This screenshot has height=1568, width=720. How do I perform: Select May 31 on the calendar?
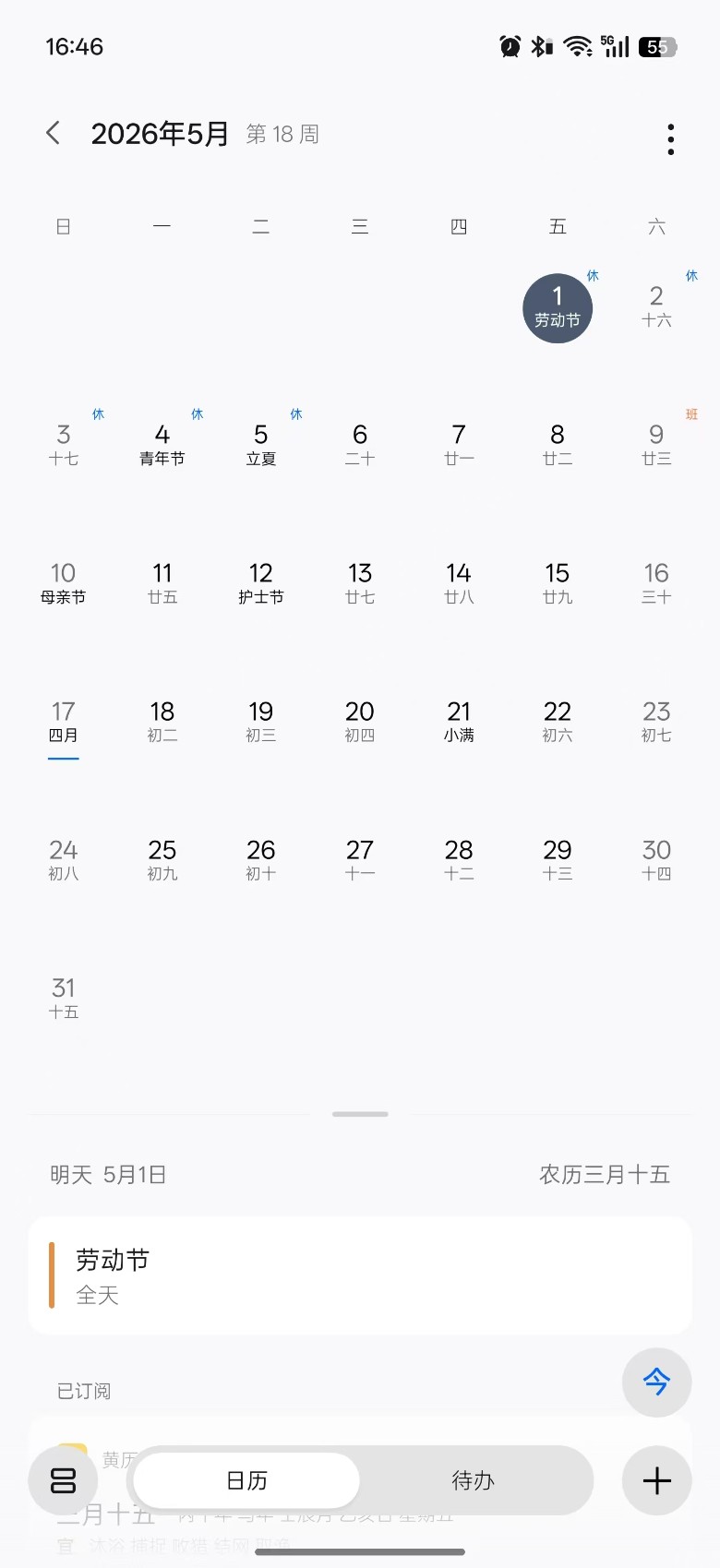coord(64,998)
